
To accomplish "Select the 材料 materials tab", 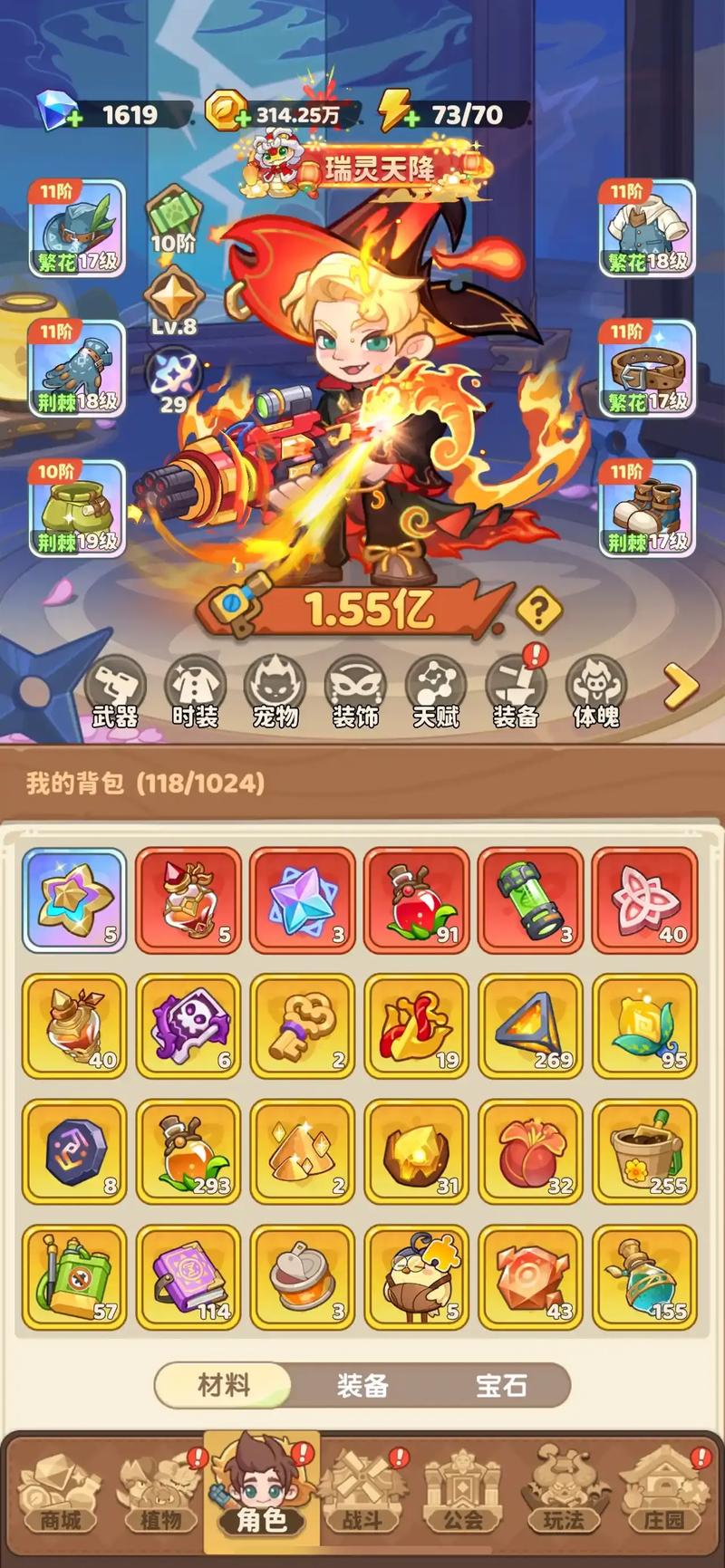I will pyautogui.click(x=224, y=1385).
